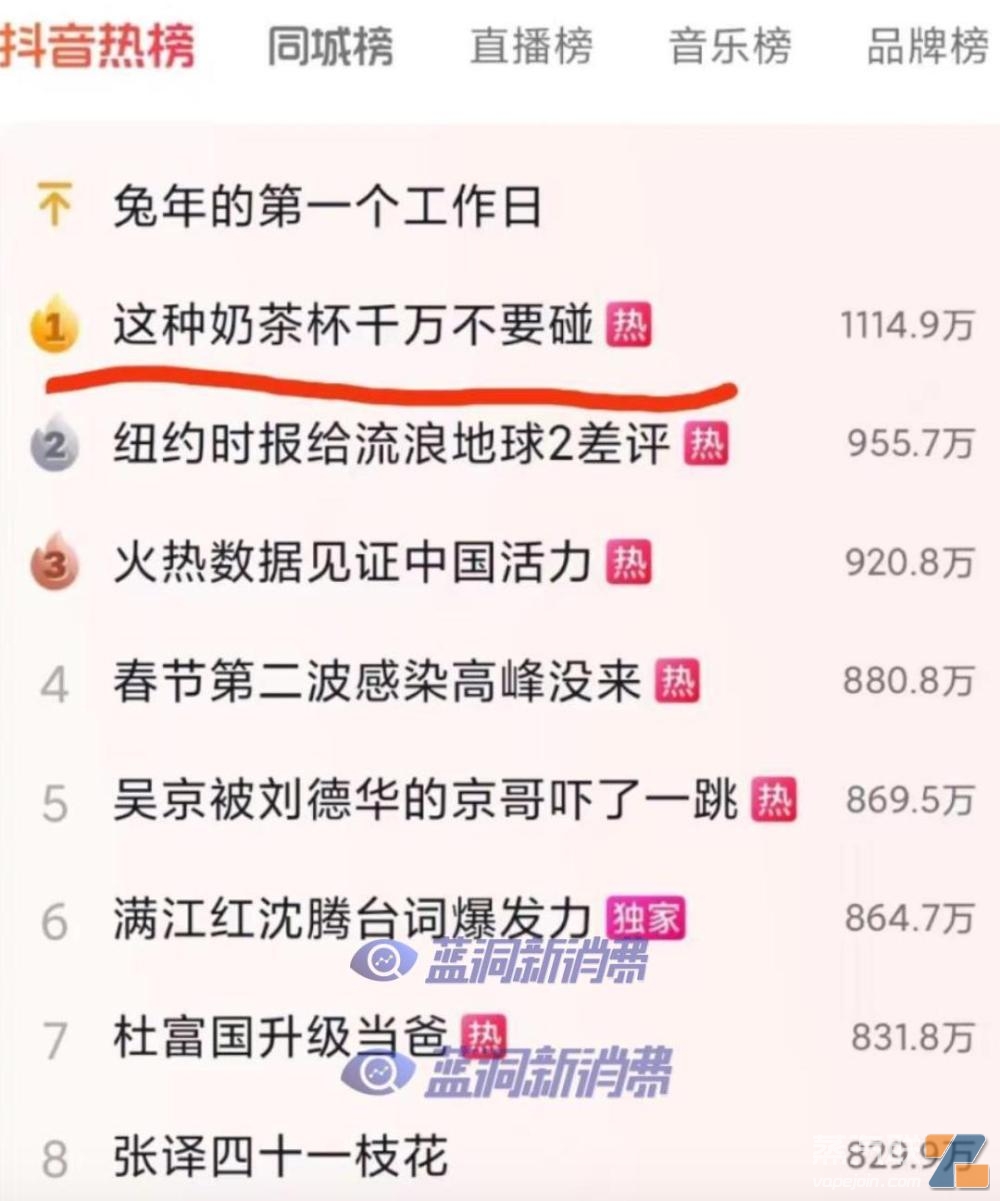1000x1201 pixels.
Task: Open the topic 张译四十一枝花
Action: [278, 1157]
